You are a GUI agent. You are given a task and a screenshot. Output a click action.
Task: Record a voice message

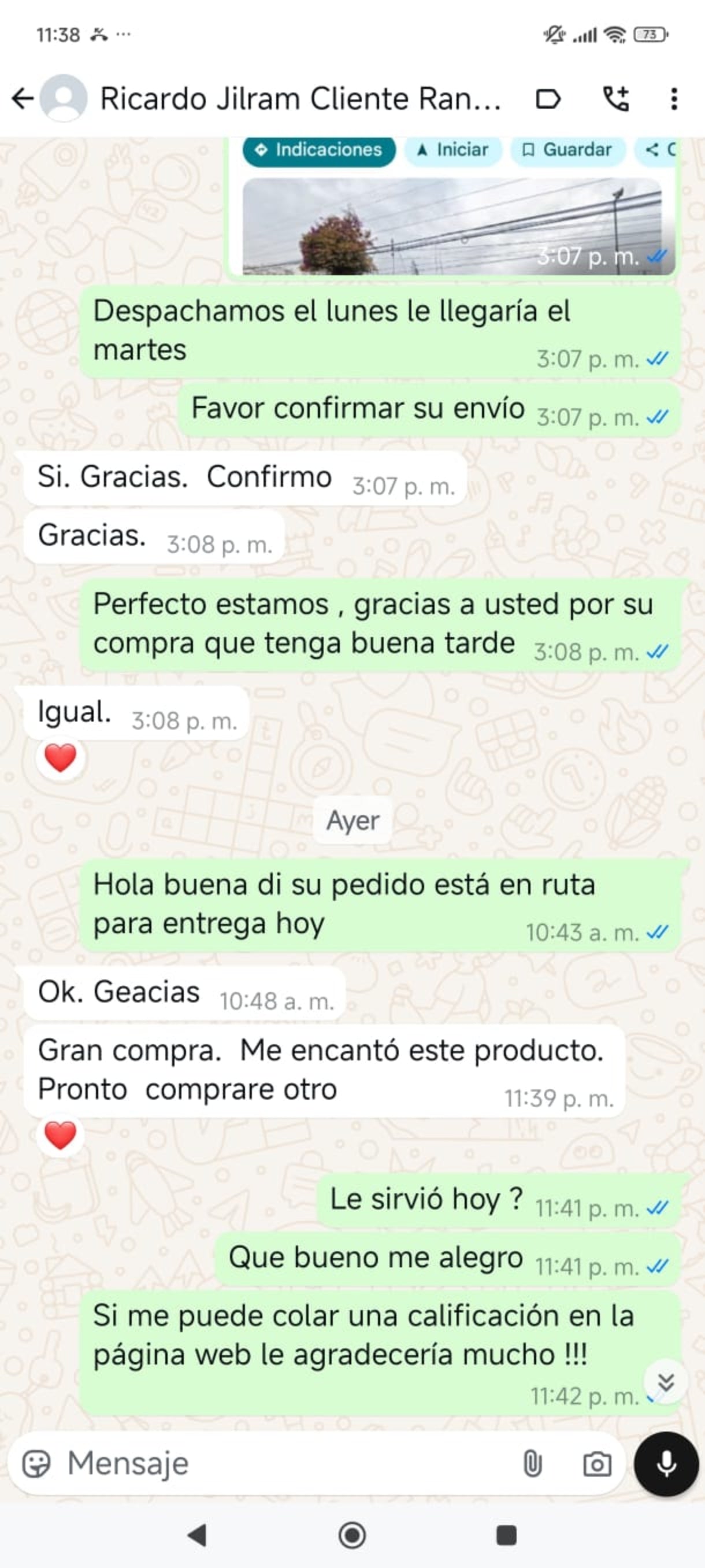point(666,1463)
